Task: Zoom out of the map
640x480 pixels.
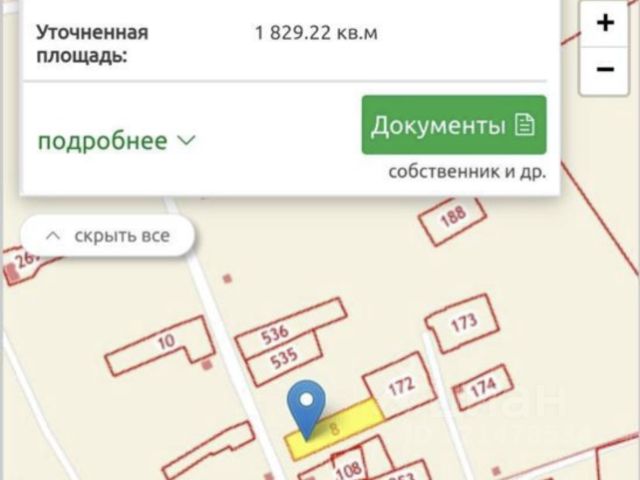Action: point(604,70)
